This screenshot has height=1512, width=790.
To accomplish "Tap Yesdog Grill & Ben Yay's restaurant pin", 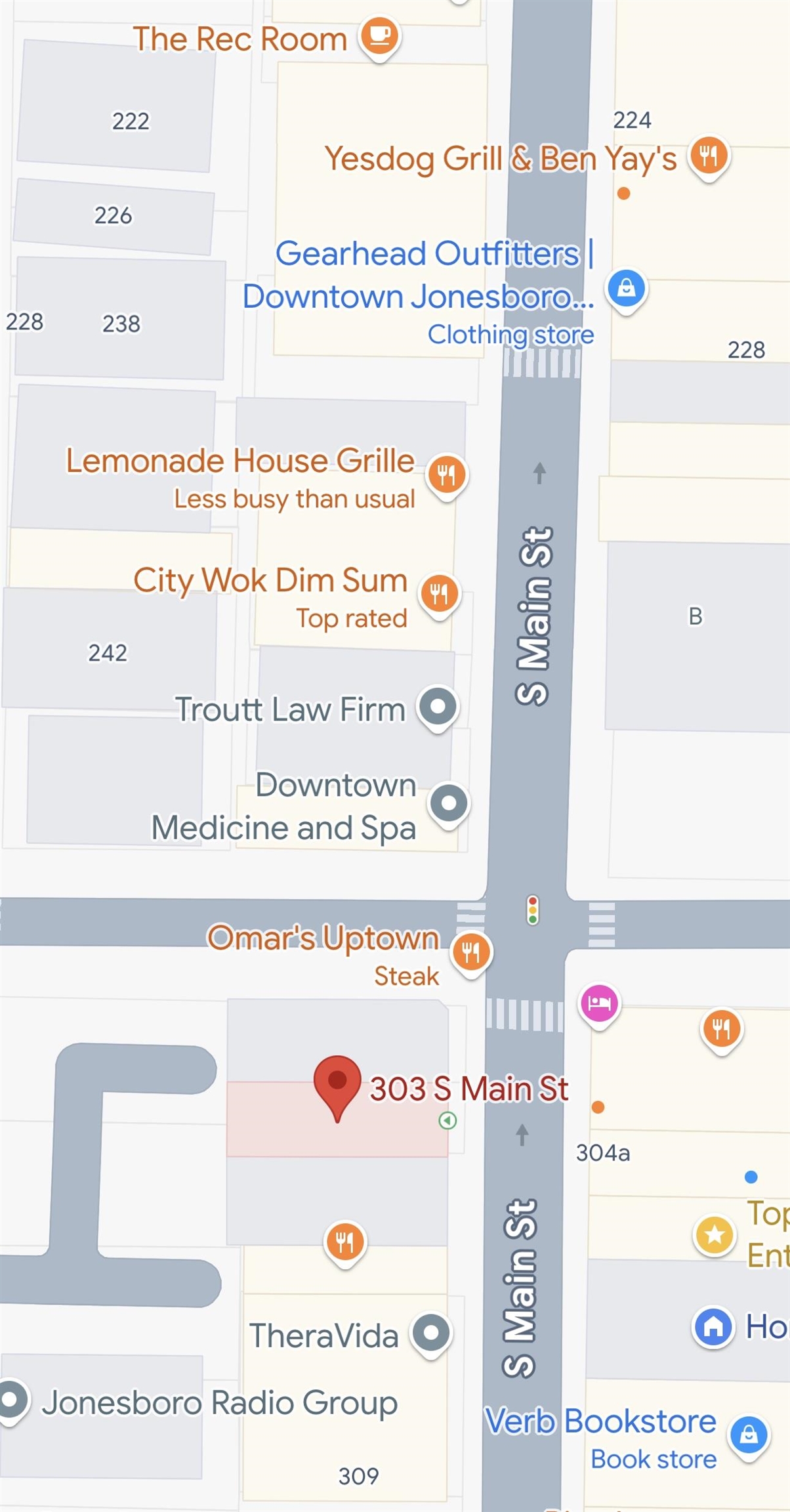I will pyautogui.click(x=708, y=157).
